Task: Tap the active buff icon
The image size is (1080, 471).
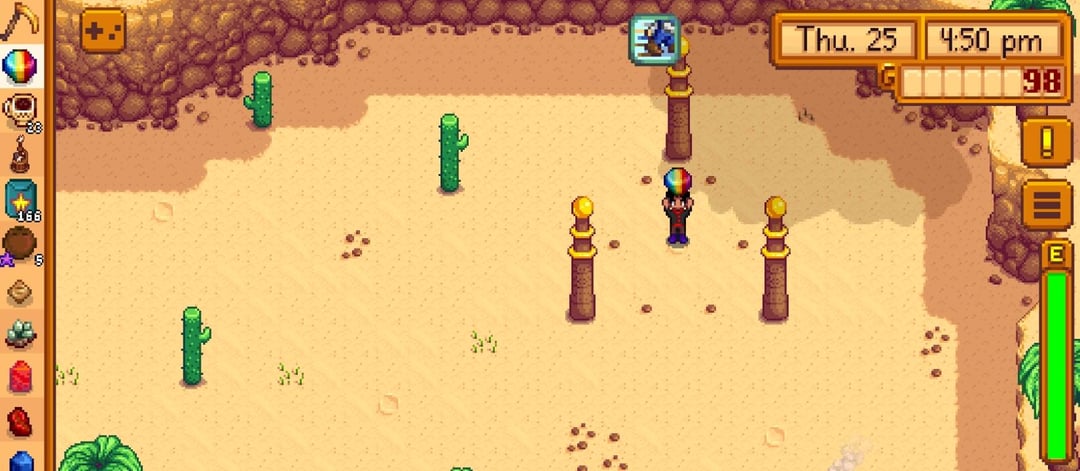Action: (x=654, y=38)
